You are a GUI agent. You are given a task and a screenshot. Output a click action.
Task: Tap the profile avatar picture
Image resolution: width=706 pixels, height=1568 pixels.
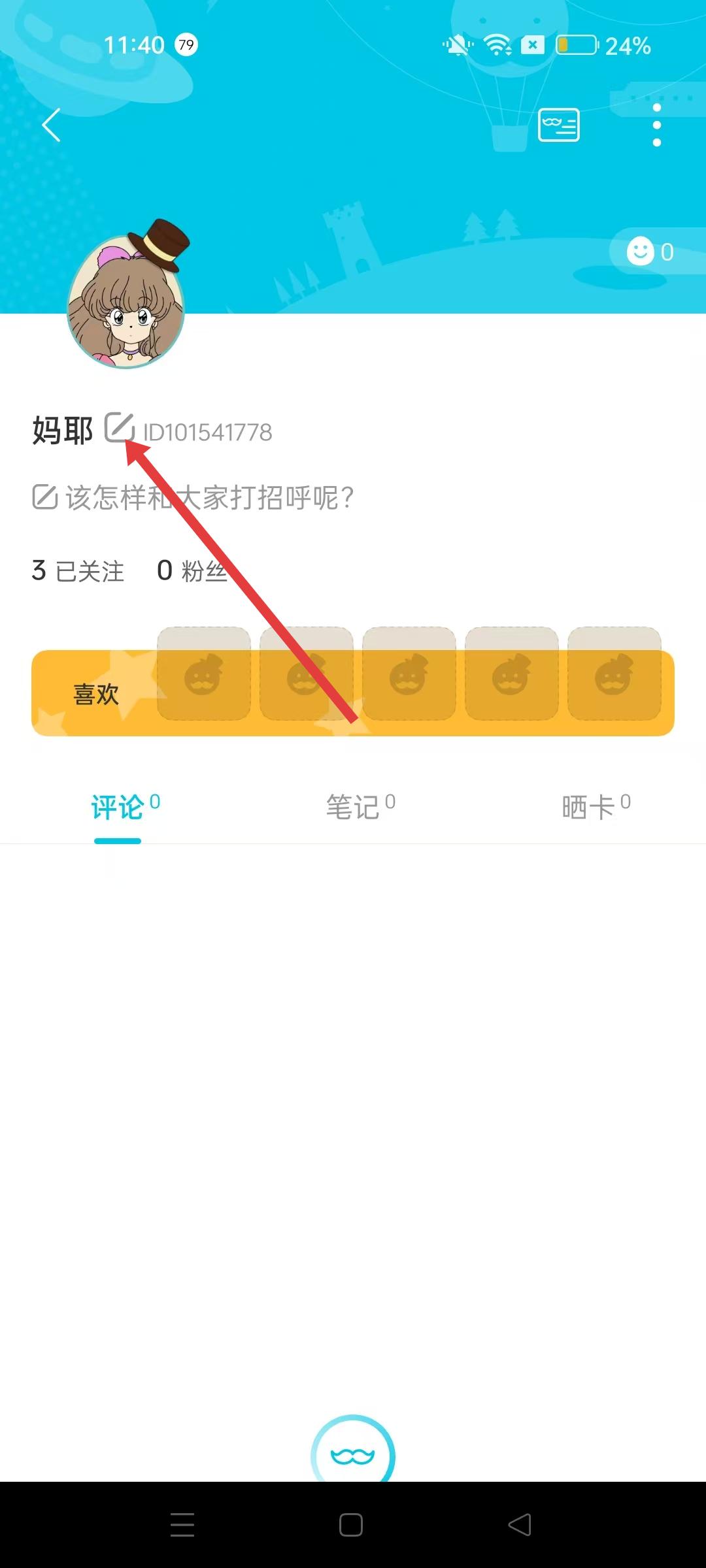point(126,302)
